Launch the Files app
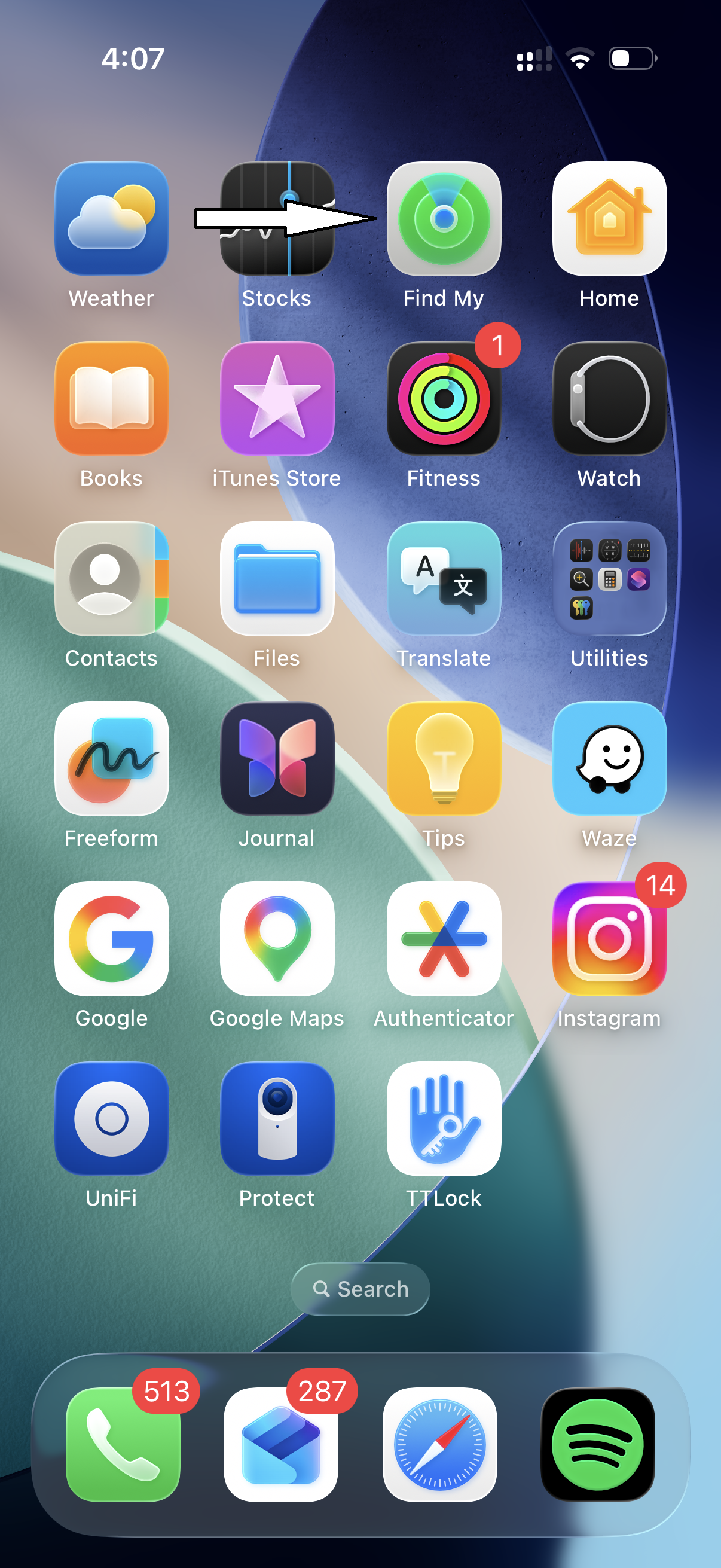721x1568 pixels. tap(277, 579)
